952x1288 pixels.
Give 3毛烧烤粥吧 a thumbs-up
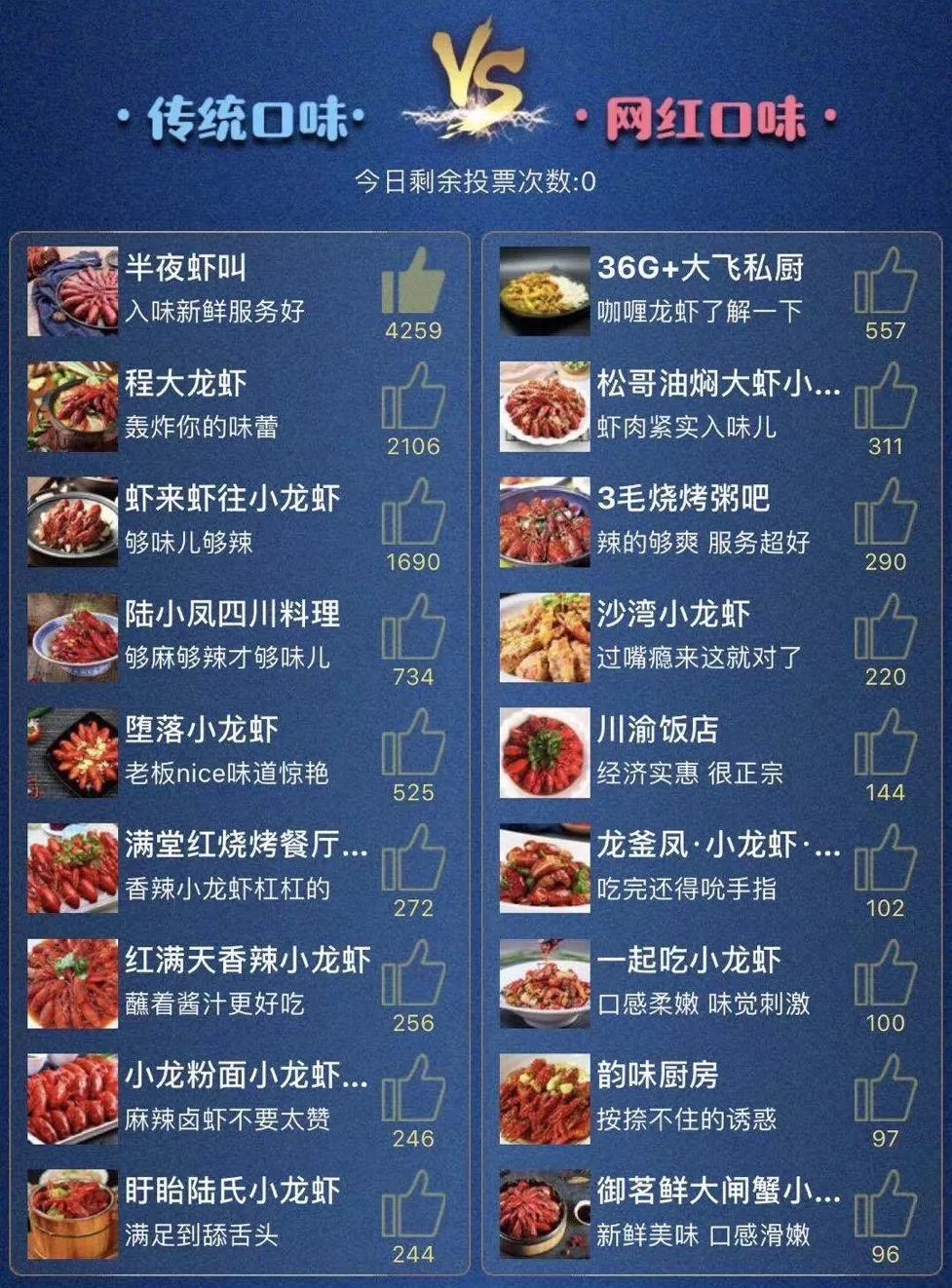[885, 512]
